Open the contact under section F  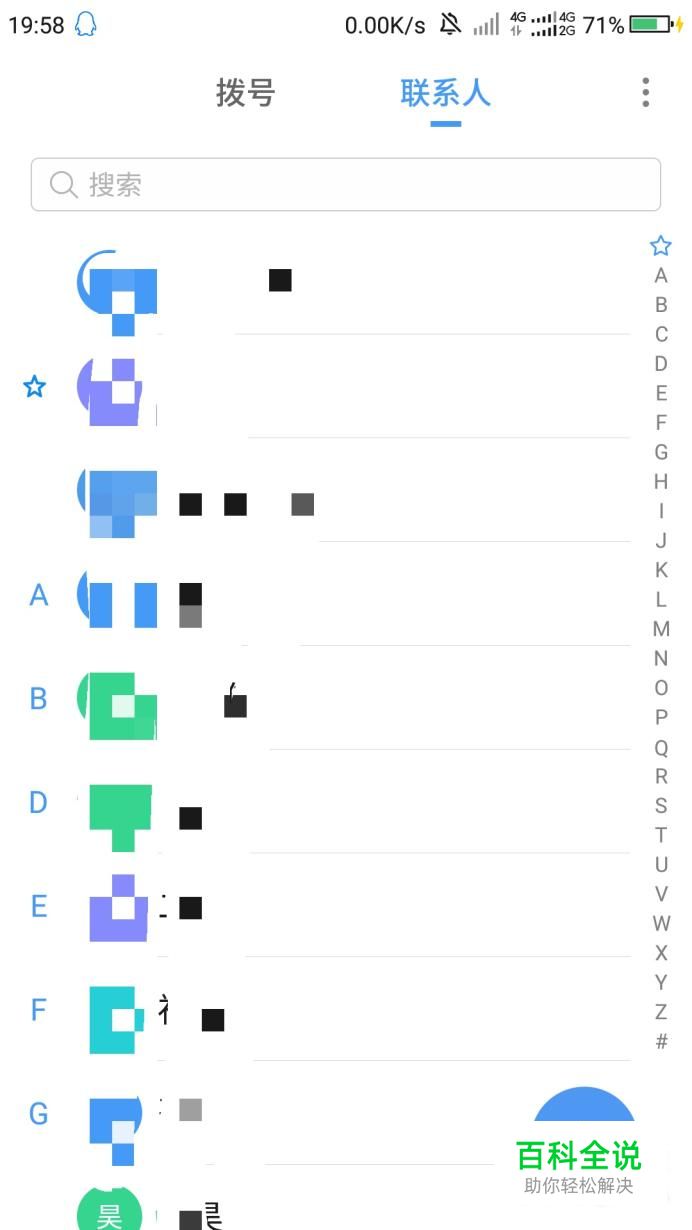pos(350,1012)
